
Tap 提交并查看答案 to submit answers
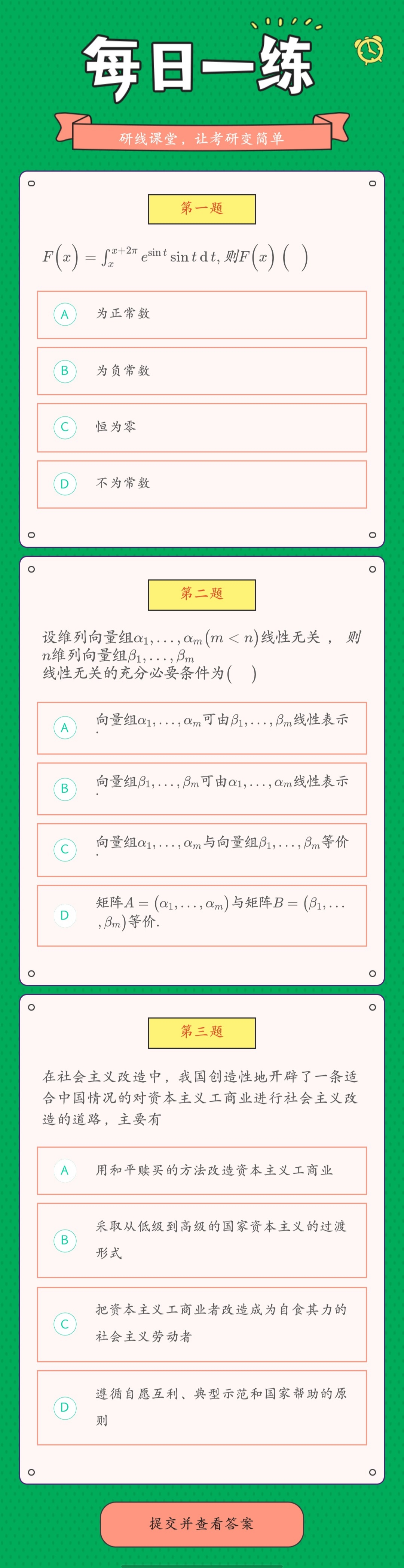(x=201, y=1523)
